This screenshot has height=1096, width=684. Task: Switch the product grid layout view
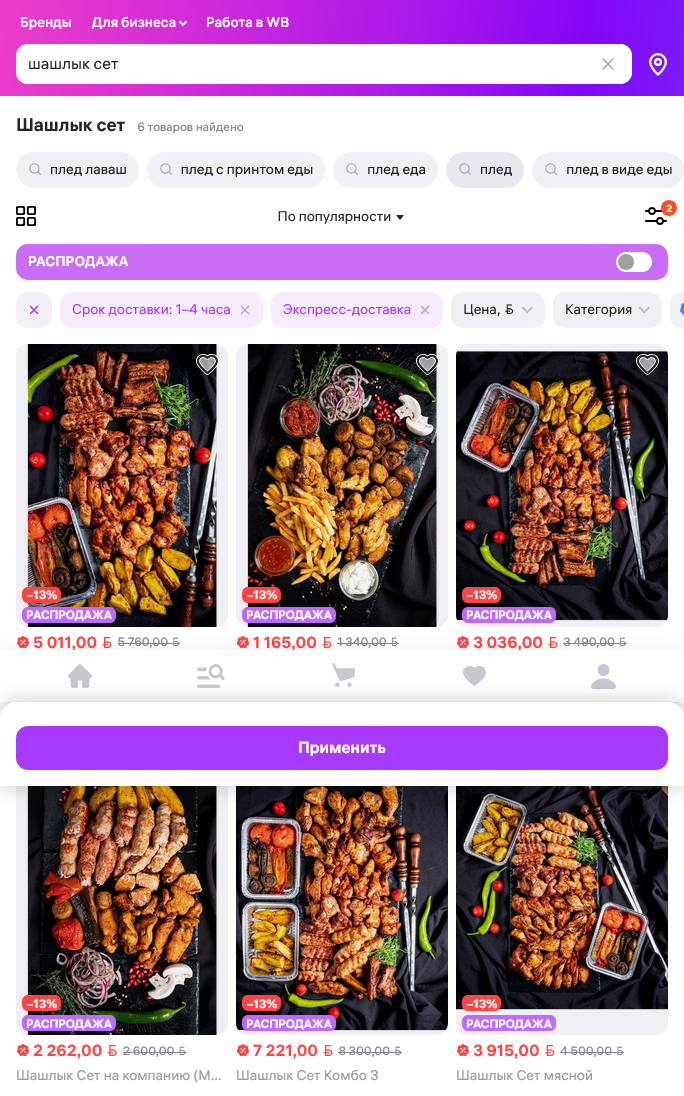(x=26, y=216)
